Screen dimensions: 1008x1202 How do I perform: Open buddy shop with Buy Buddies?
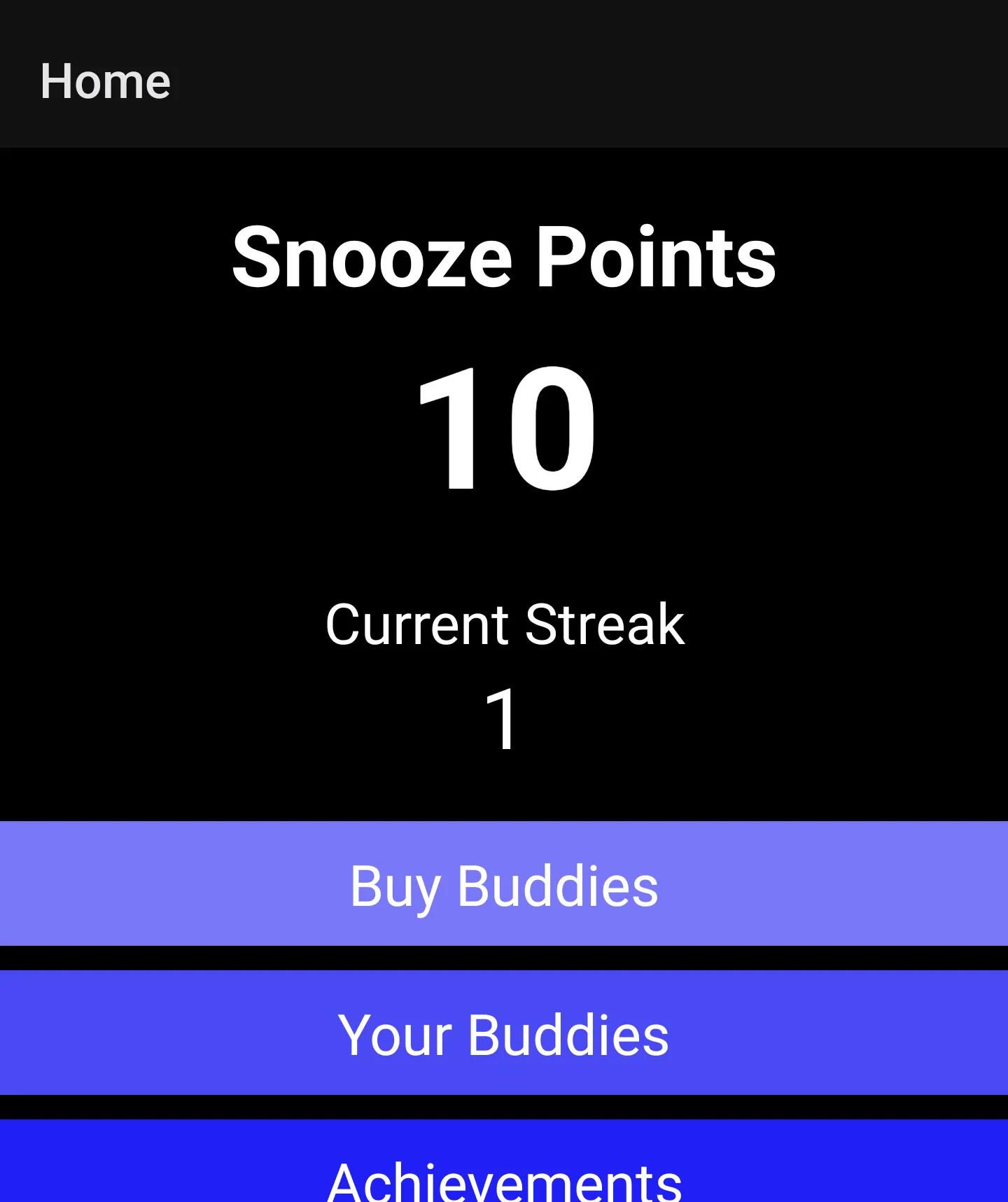point(504,887)
